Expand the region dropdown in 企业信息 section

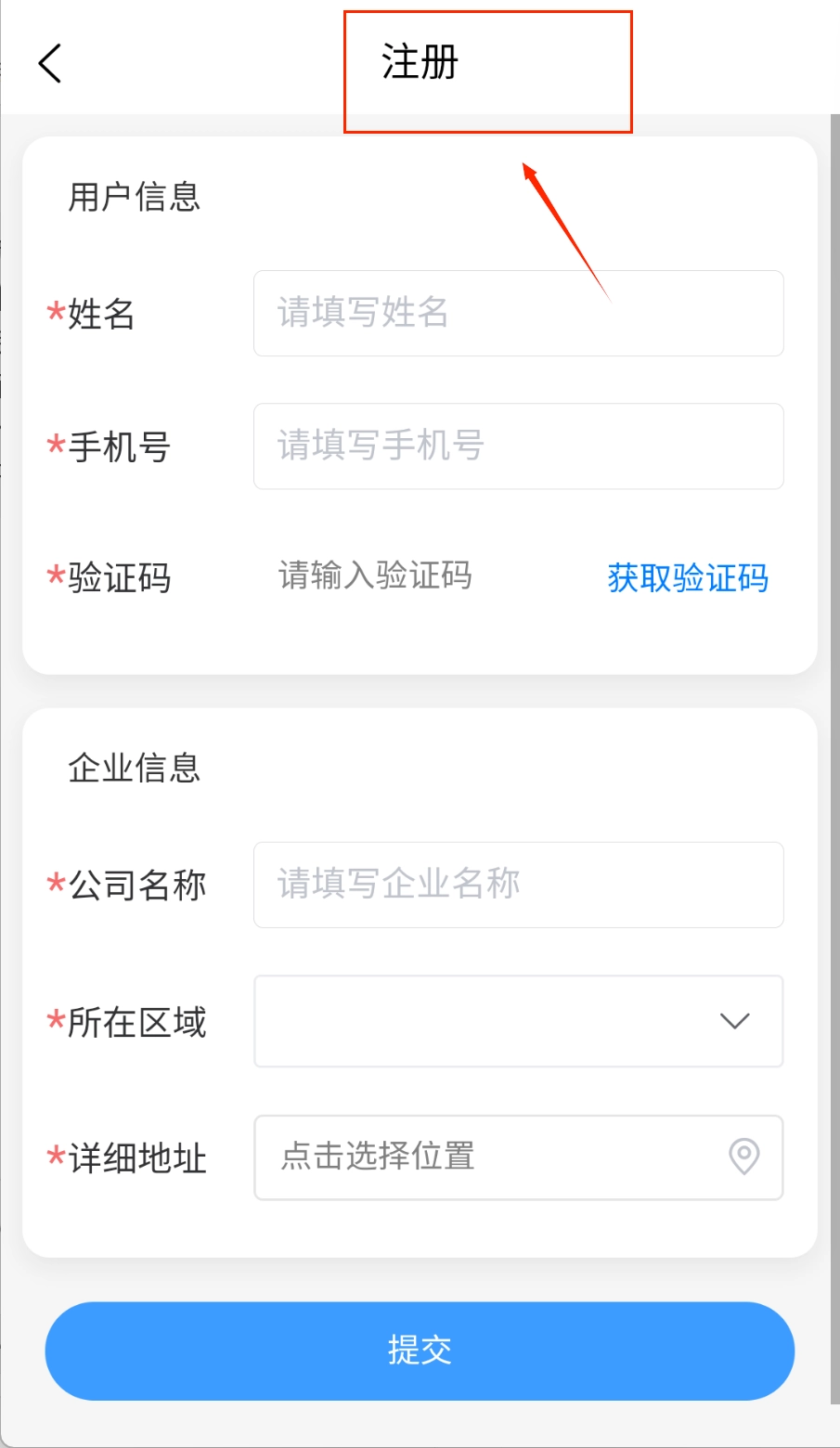click(x=518, y=1022)
